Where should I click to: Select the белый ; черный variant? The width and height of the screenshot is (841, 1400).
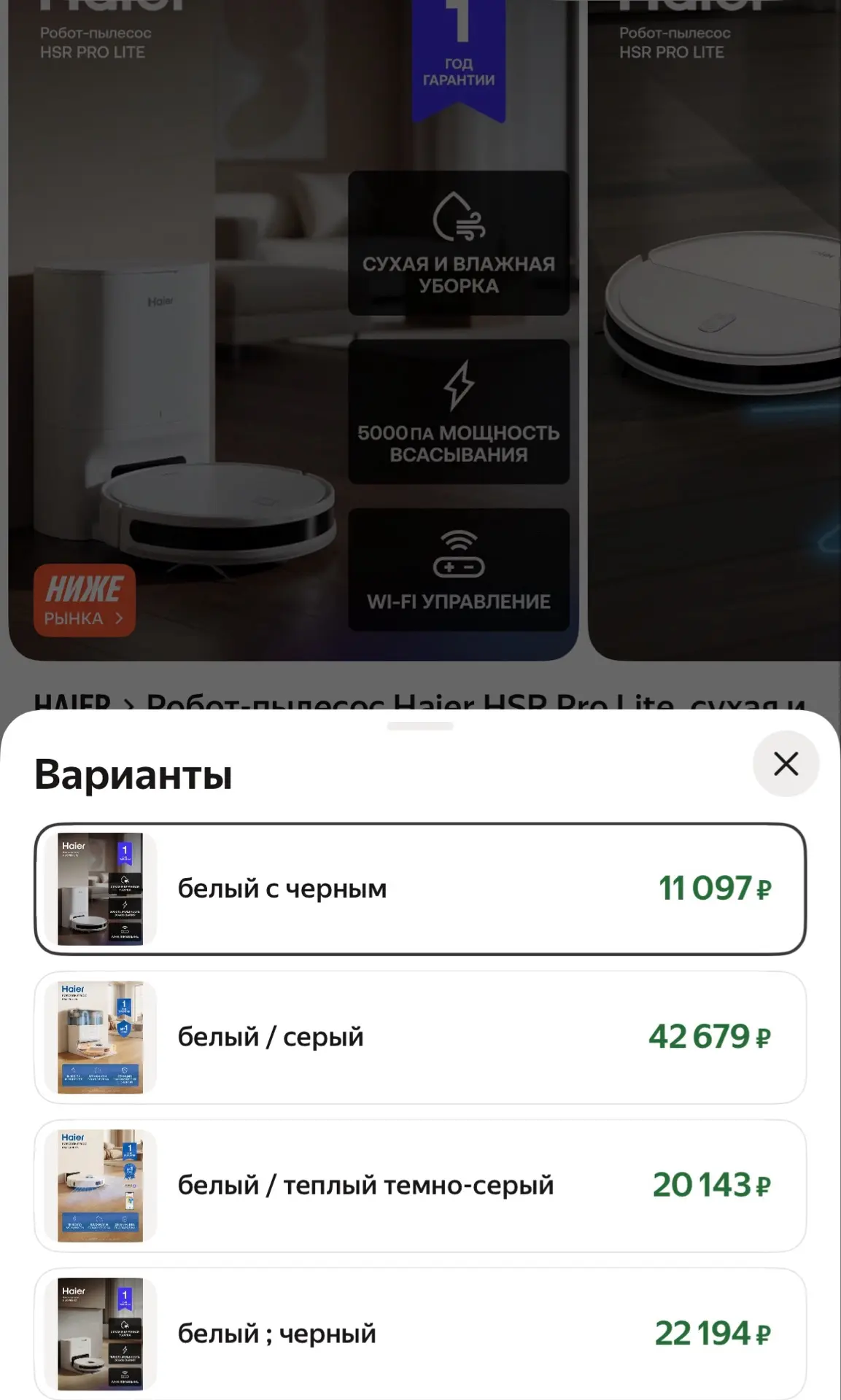tap(420, 1334)
